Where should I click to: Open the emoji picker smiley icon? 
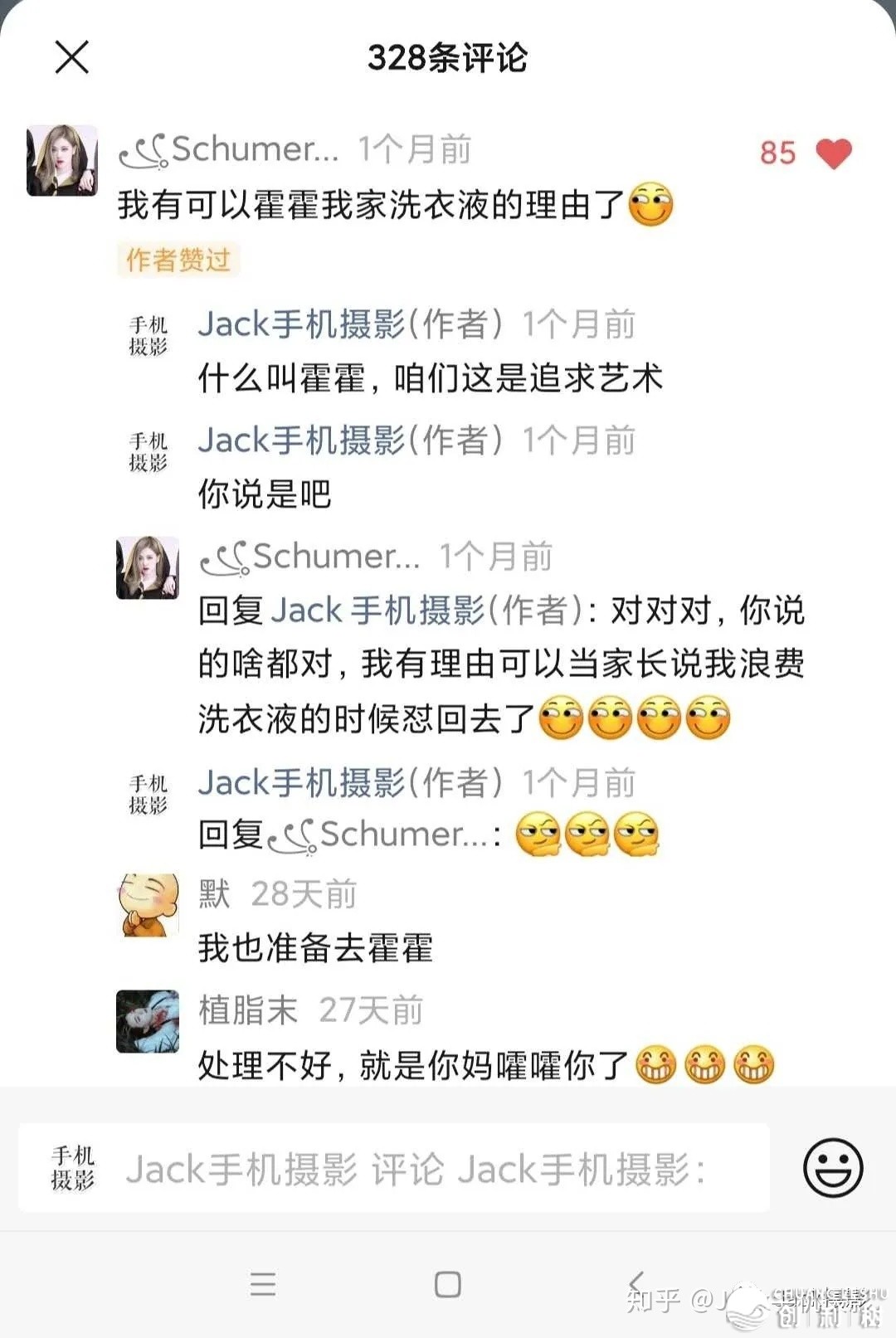coord(832,1168)
